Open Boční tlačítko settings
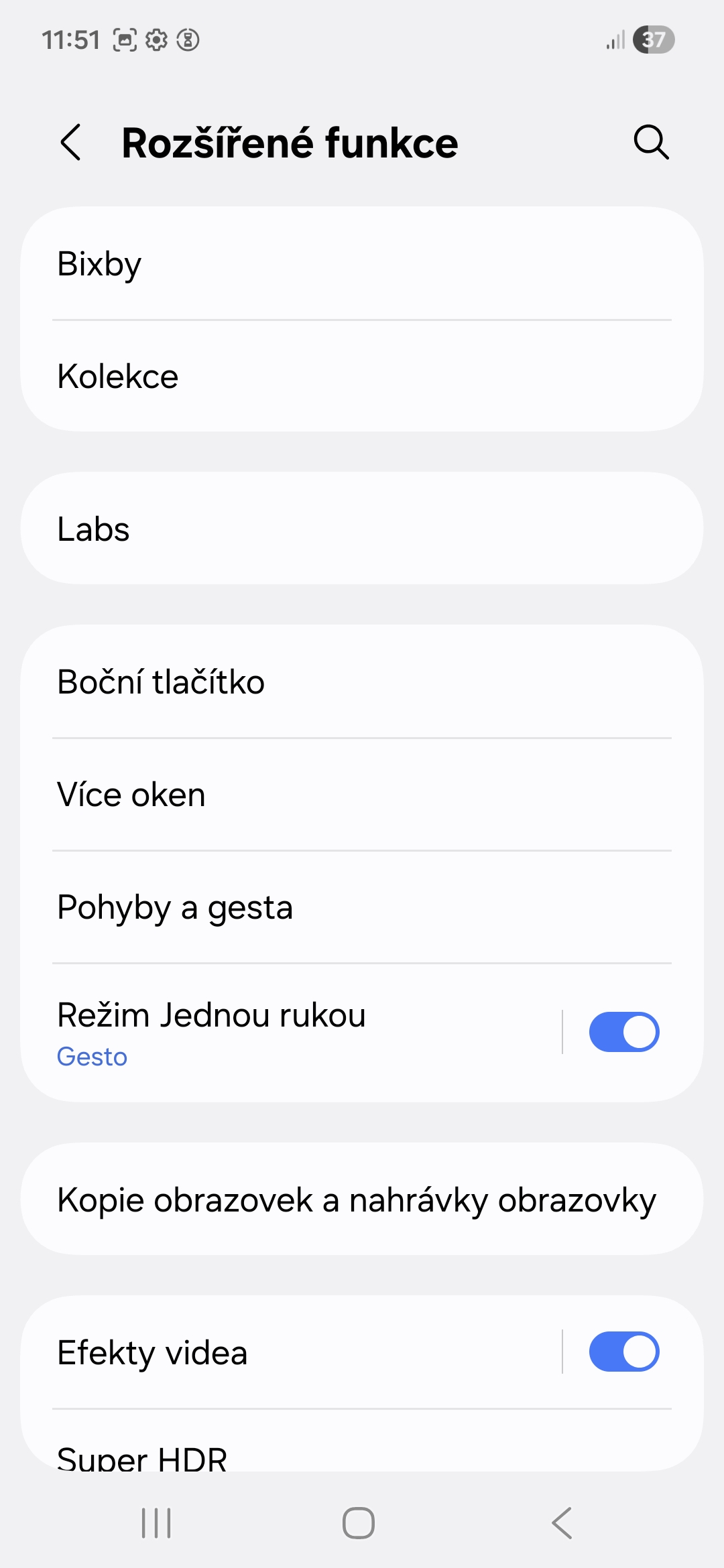 point(362,682)
